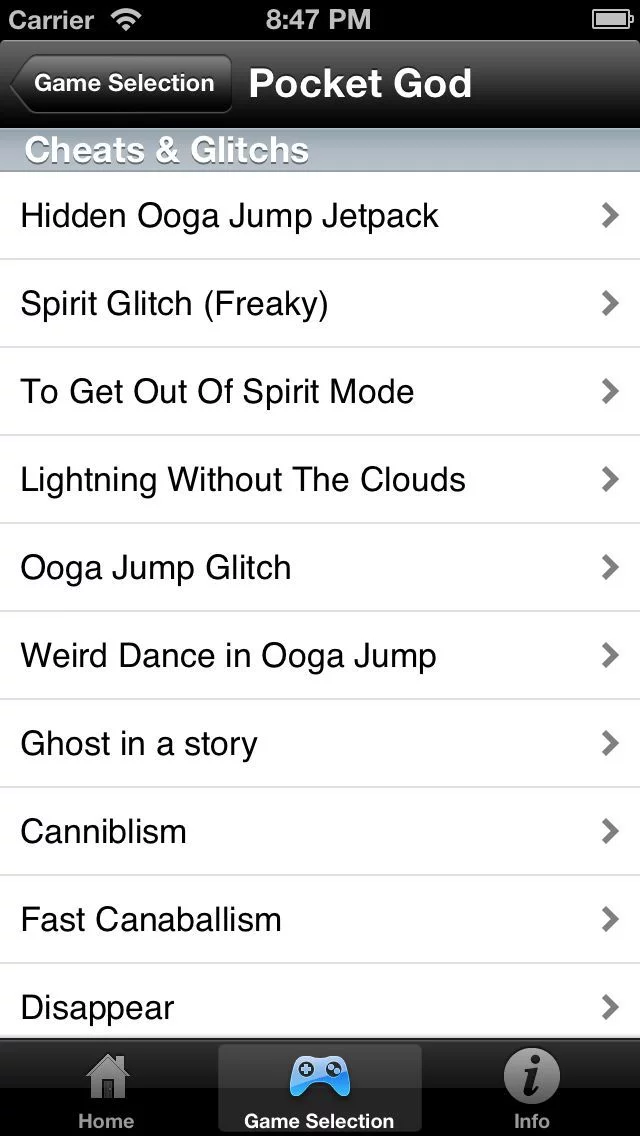Switch to the Info tab
The width and height of the screenshot is (640, 1136).
(532, 1089)
